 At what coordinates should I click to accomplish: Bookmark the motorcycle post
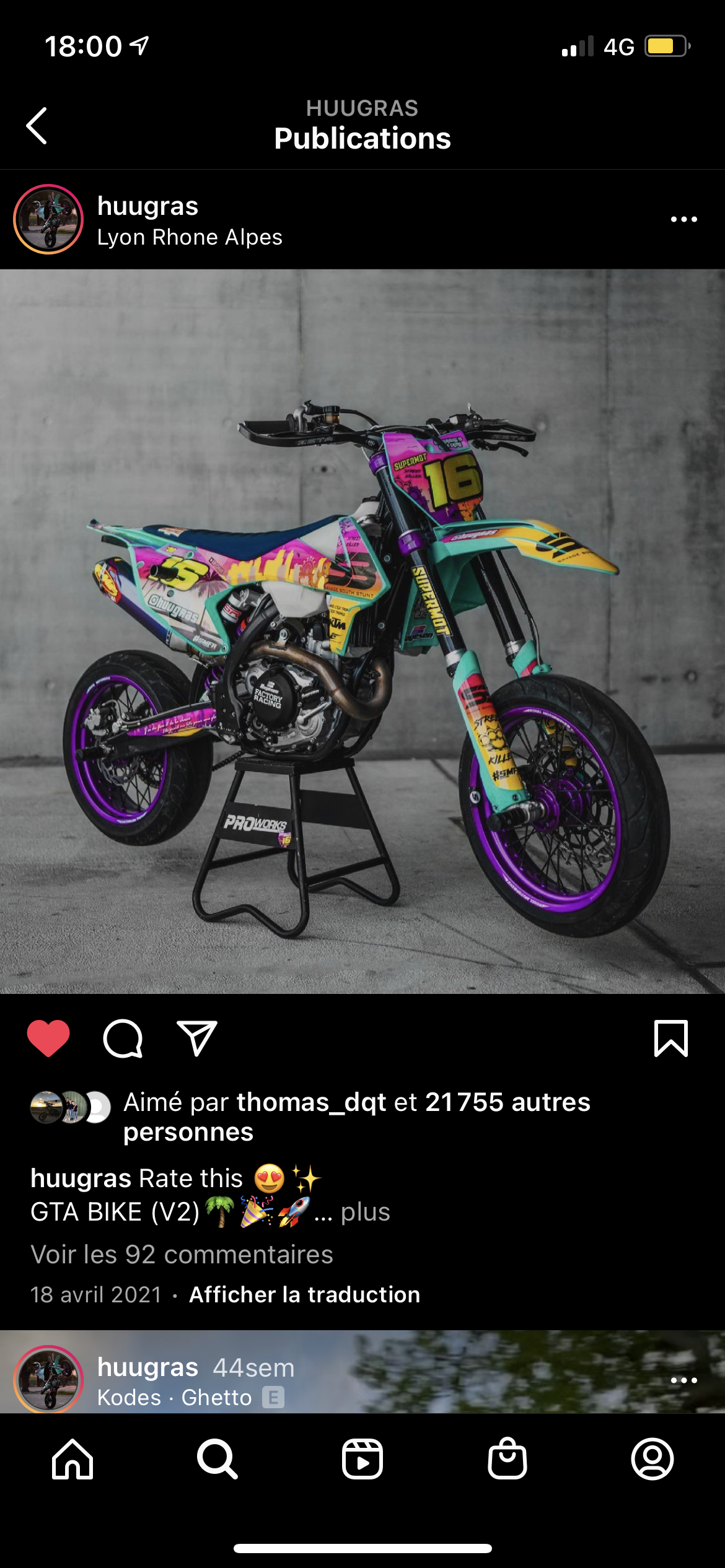671,1039
